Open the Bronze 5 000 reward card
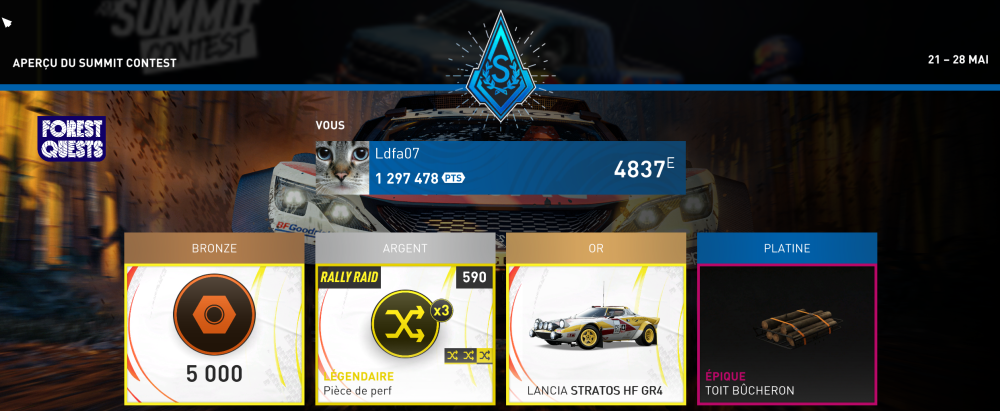Image resolution: width=1000 pixels, height=411 pixels. 212,333
